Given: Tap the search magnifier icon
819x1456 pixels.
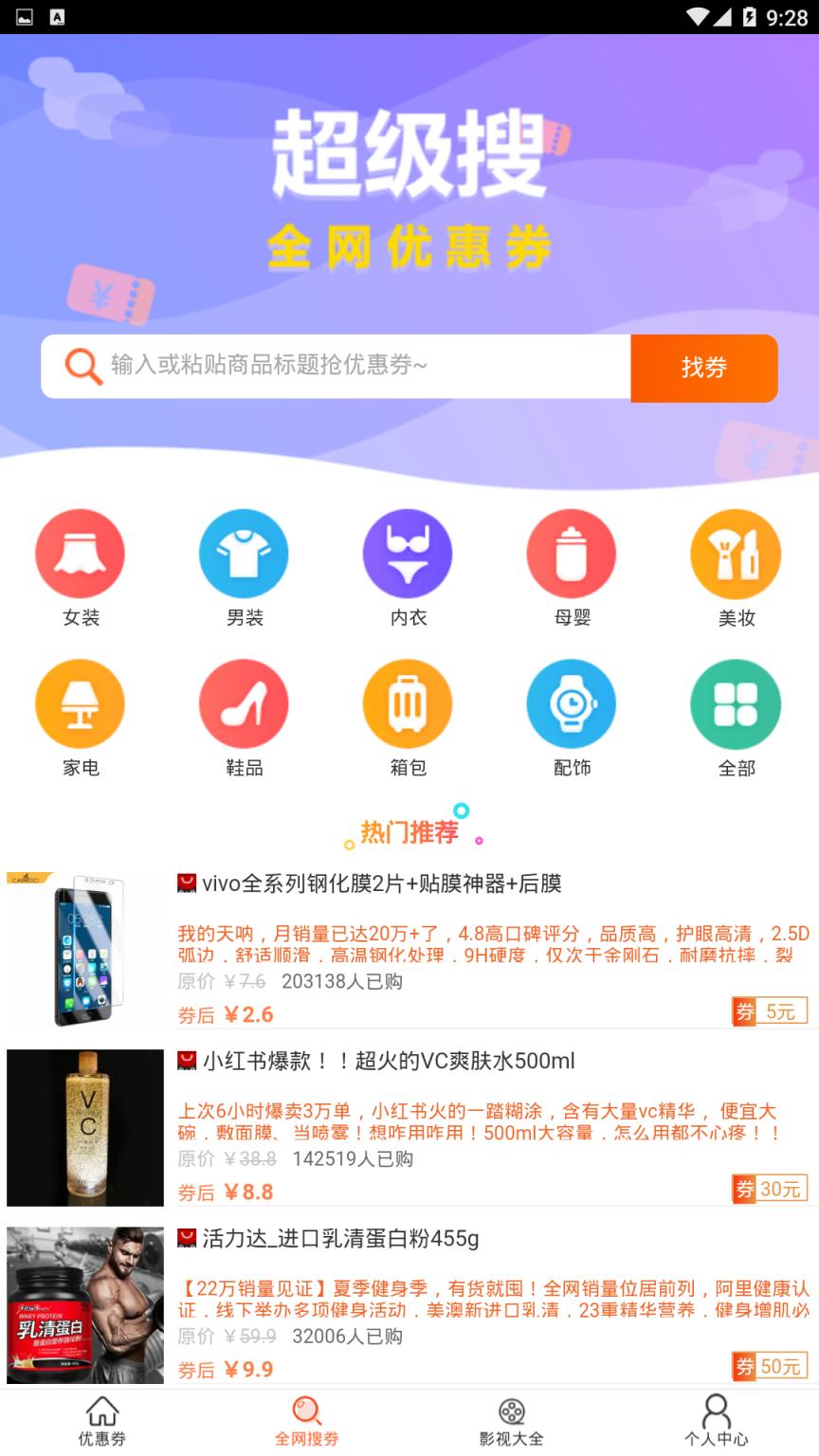Looking at the screenshot, I should (x=81, y=367).
